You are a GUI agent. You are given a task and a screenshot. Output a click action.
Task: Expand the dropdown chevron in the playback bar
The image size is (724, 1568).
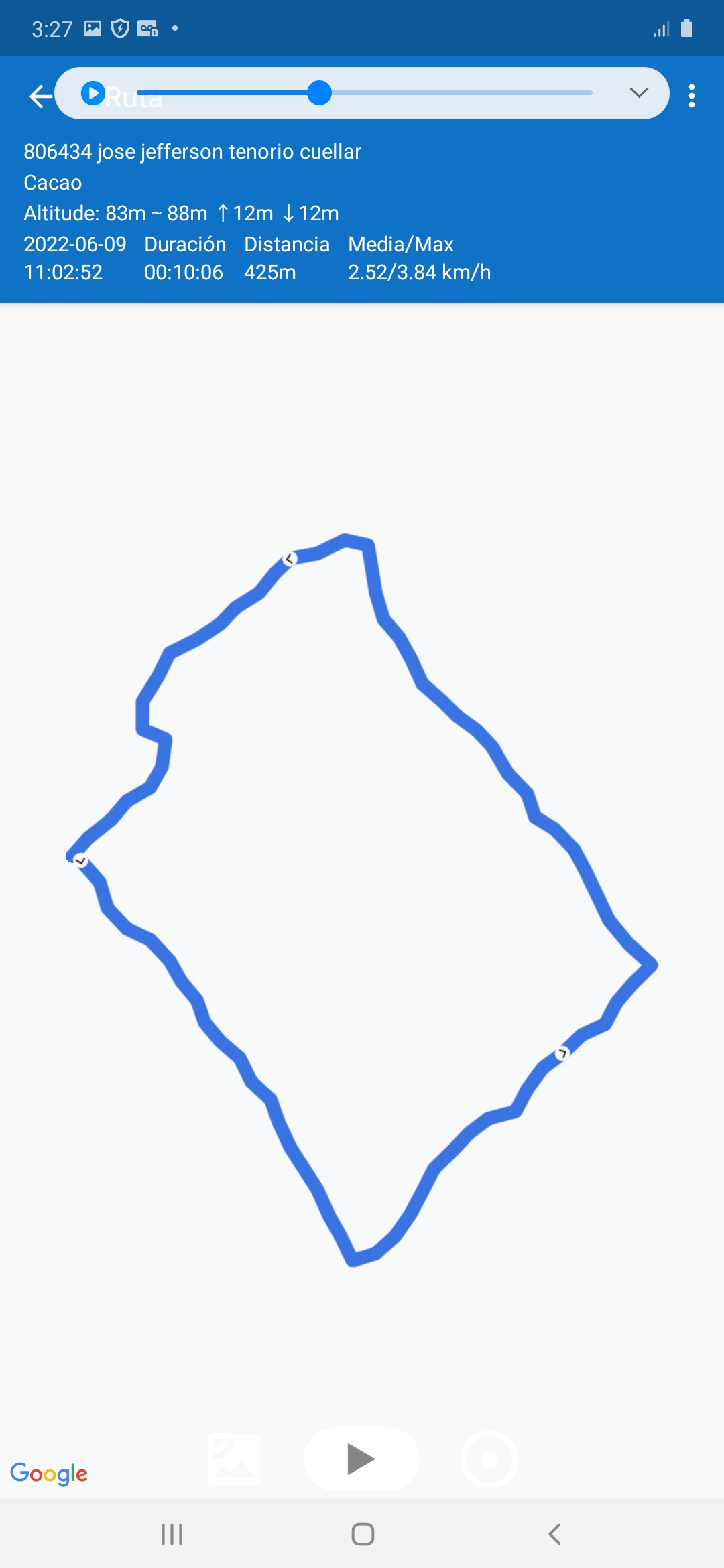click(639, 93)
